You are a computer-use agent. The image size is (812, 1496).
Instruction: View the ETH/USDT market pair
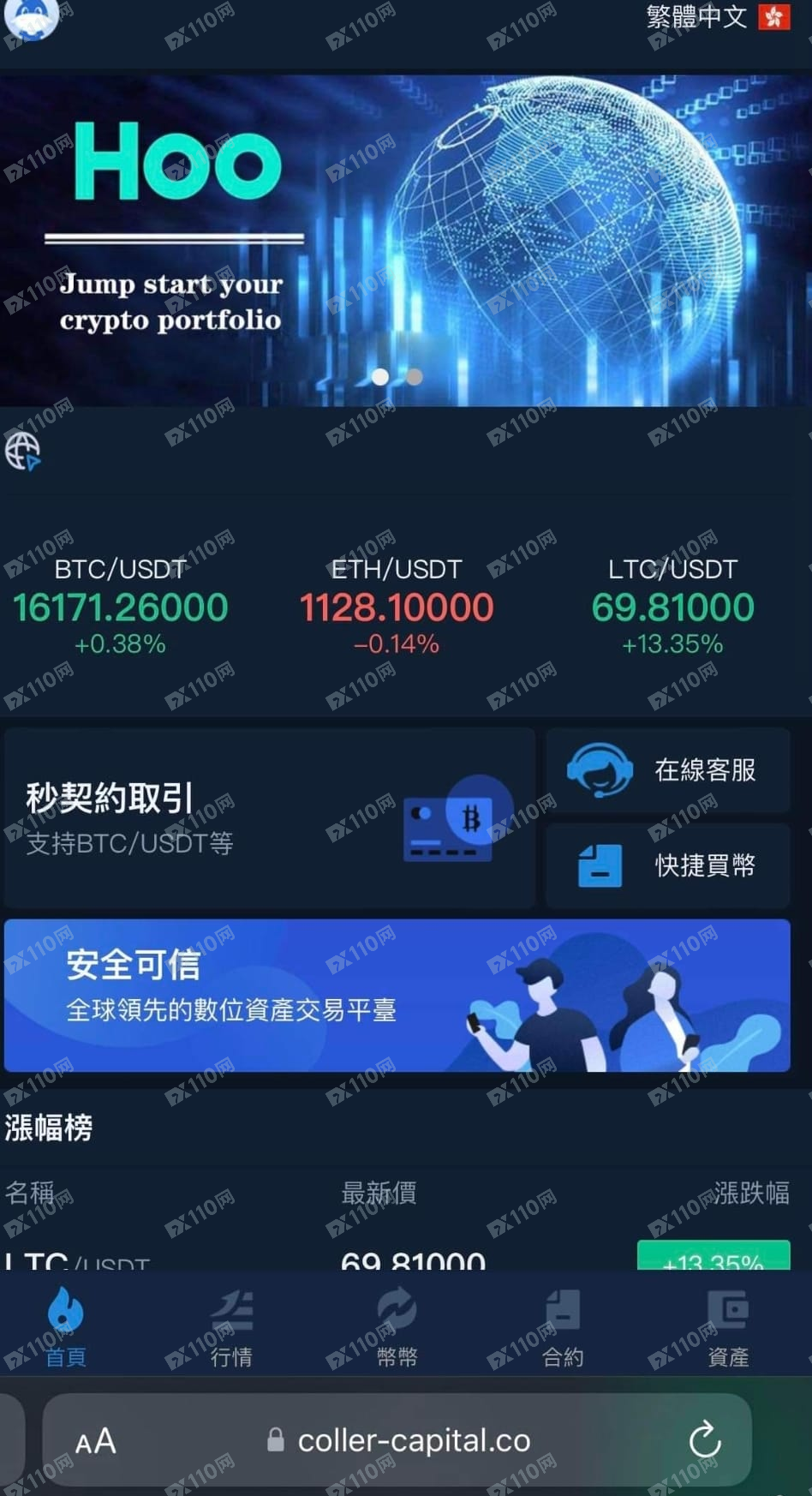tap(397, 606)
